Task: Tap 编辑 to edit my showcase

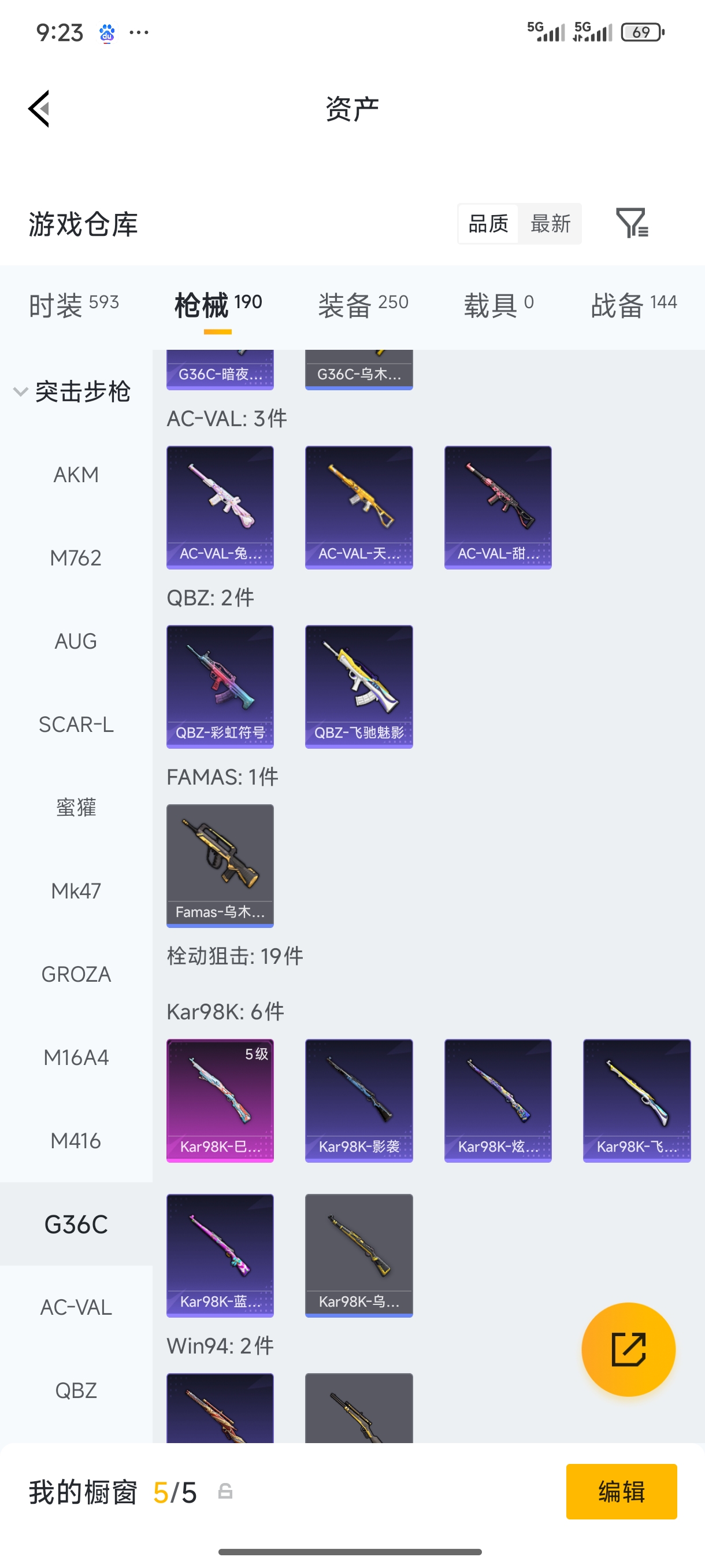Action: pyautogui.click(x=621, y=1491)
